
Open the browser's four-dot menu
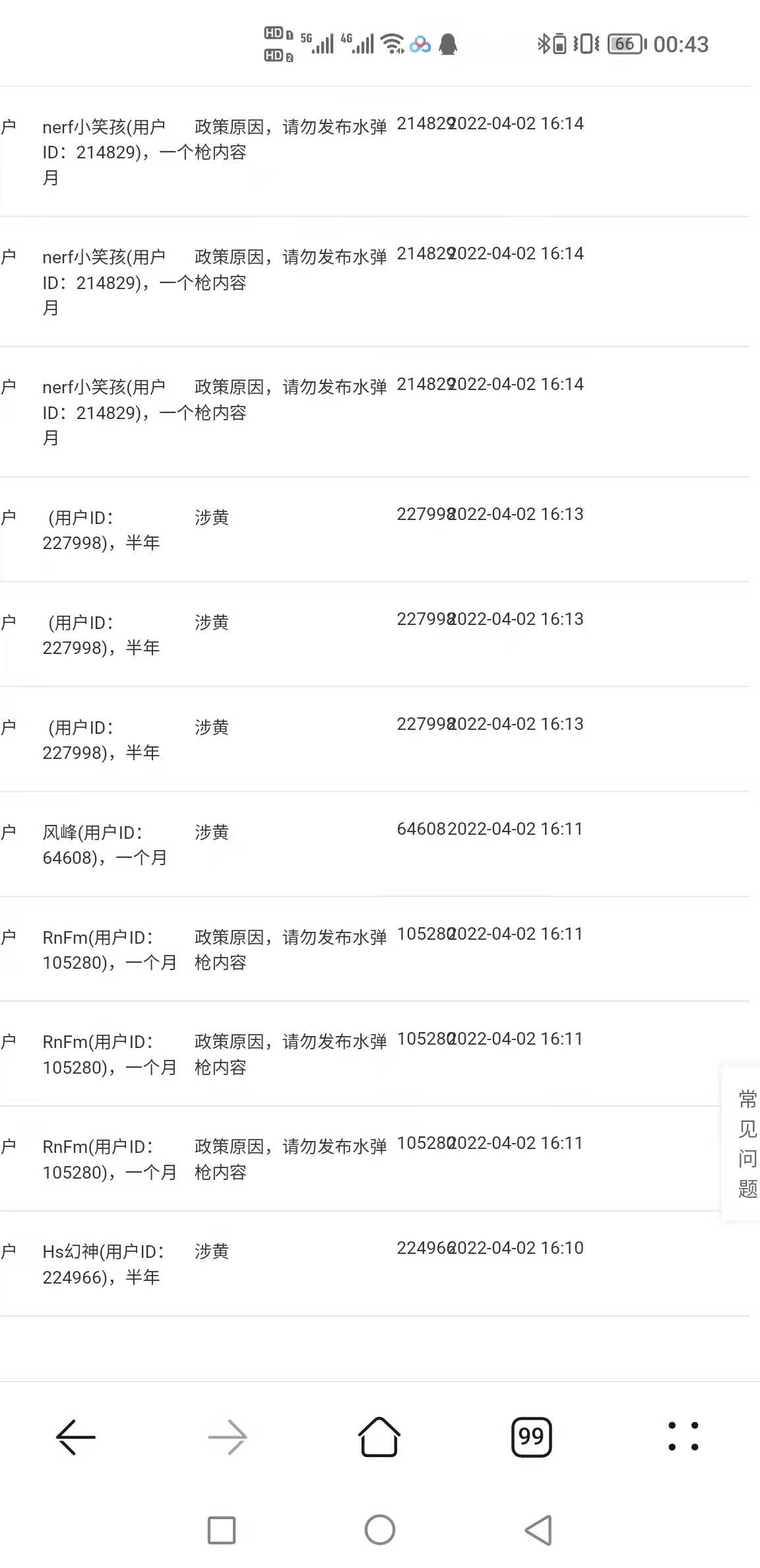point(683,1437)
